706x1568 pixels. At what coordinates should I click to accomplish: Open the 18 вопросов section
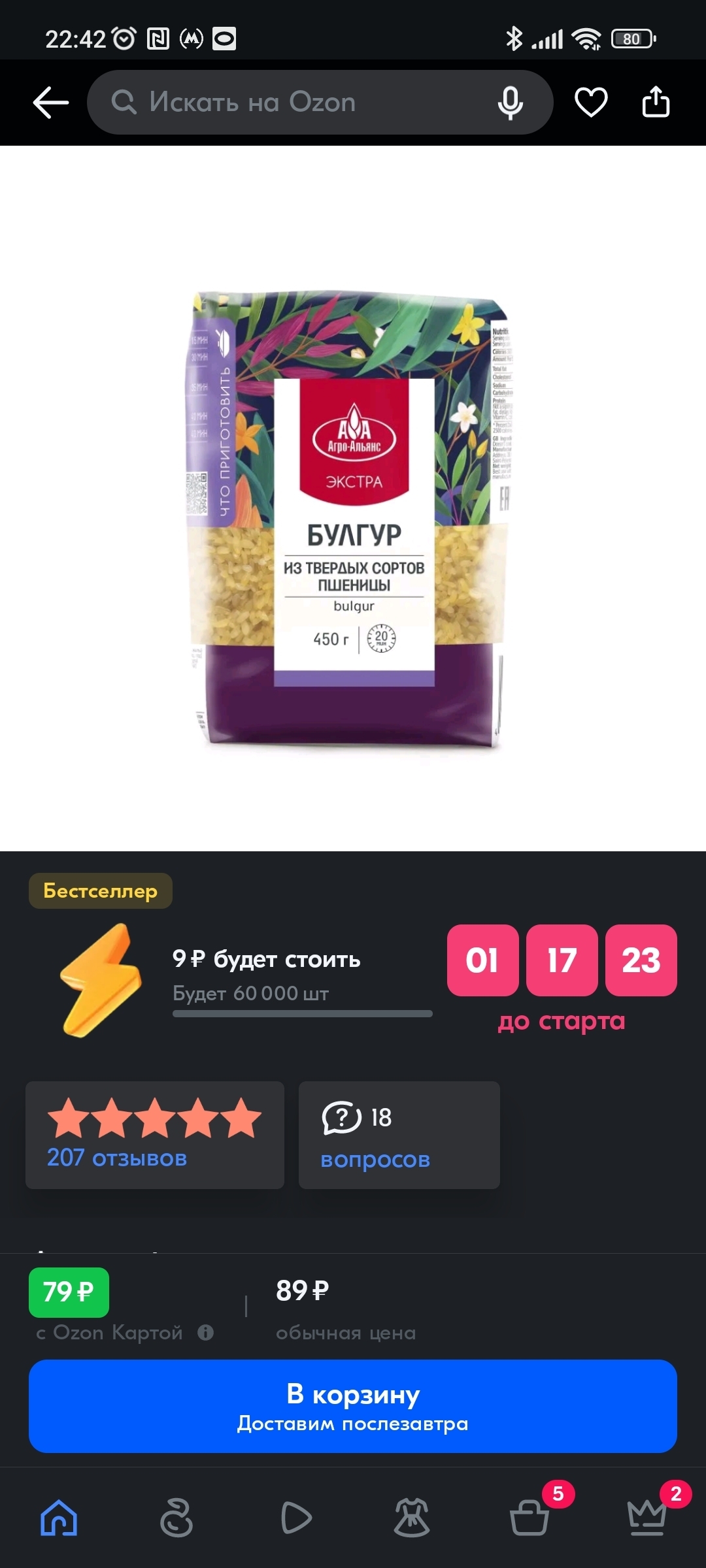399,1135
